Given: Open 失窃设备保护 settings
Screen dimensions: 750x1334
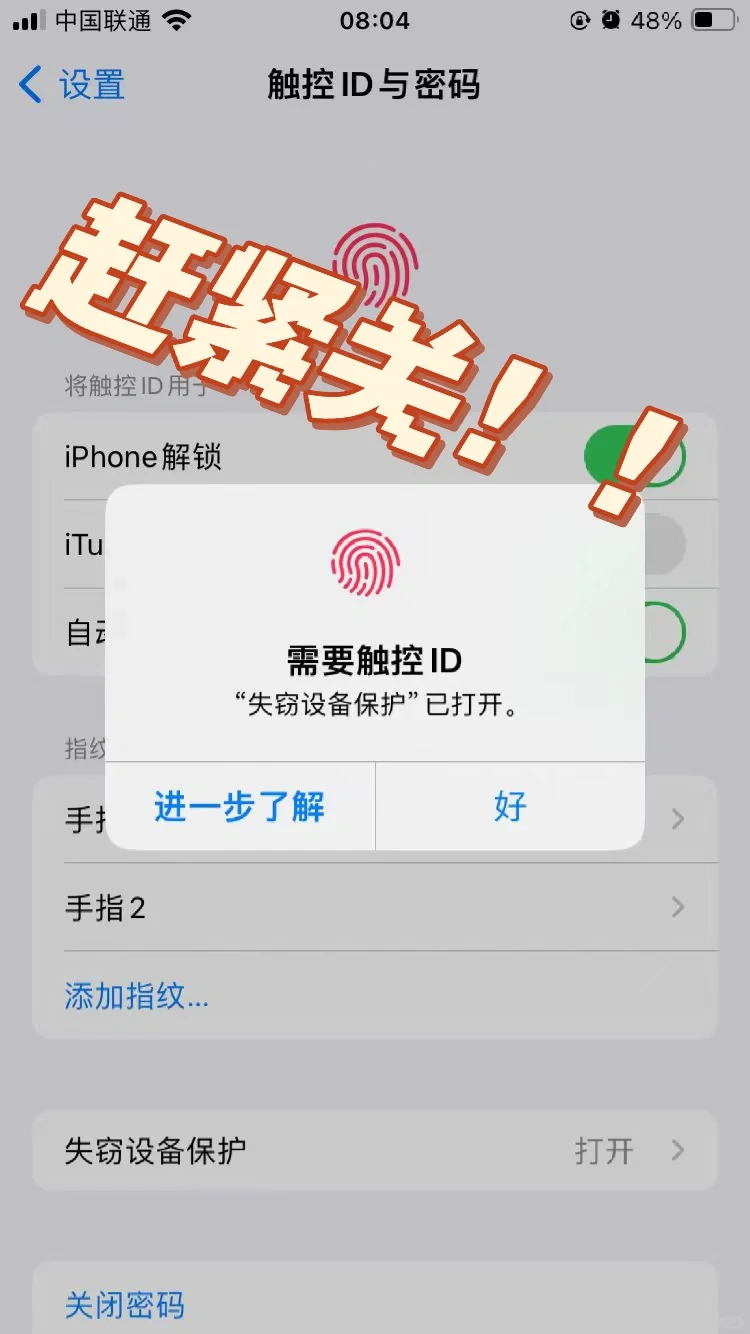Looking at the screenshot, I should pos(375,1151).
